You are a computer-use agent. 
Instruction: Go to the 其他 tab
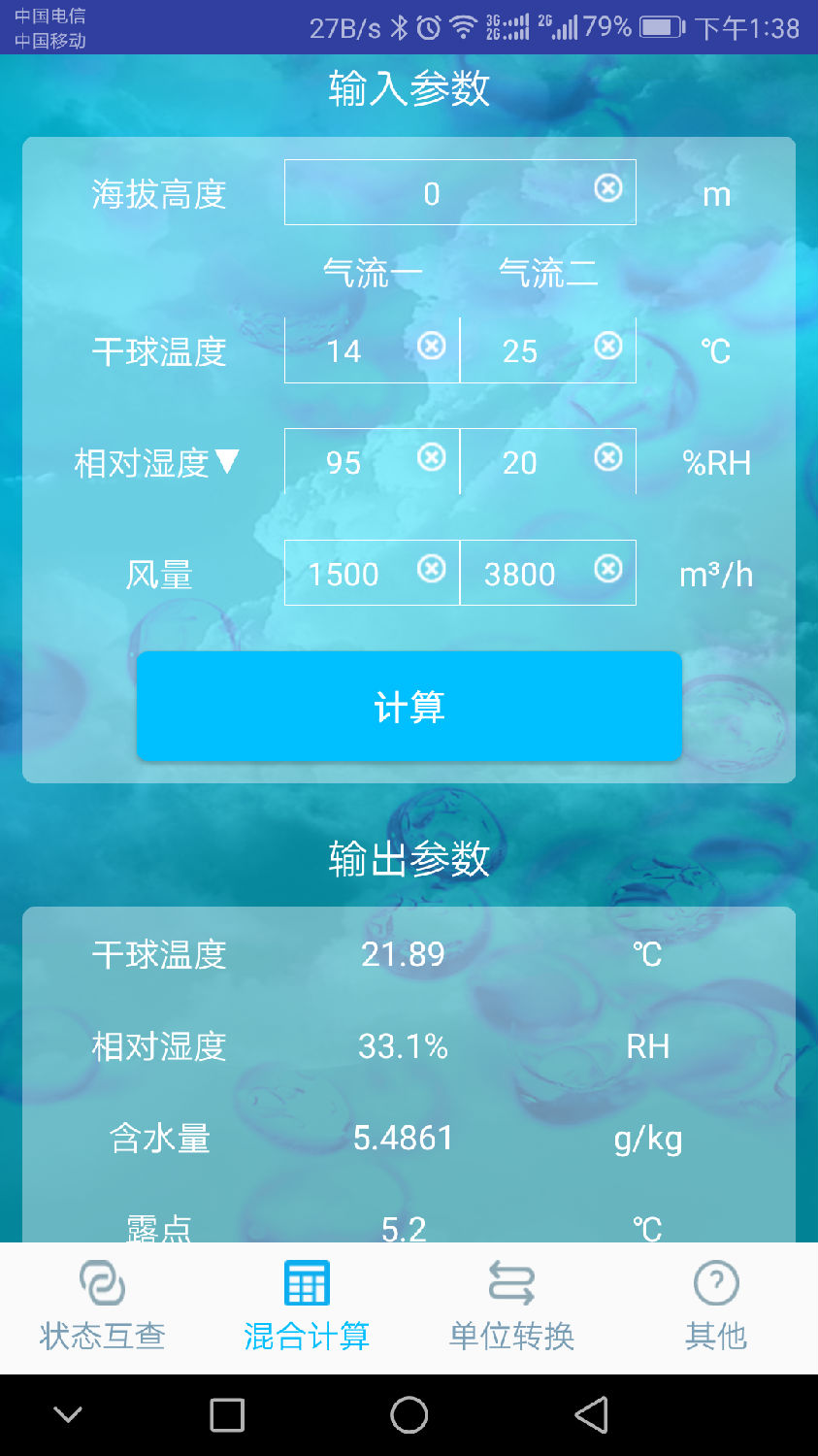pyautogui.click(x=715, y=1307)
